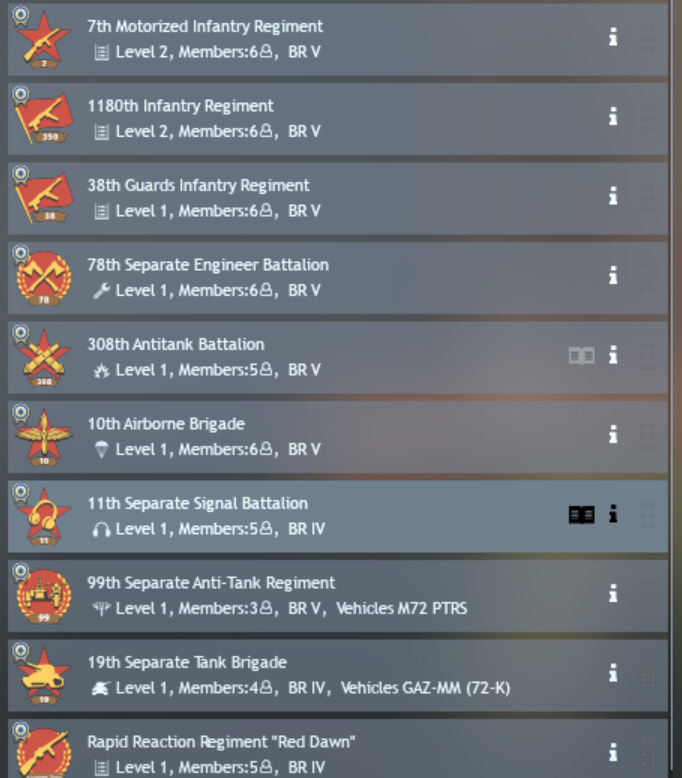This screenshot has height=778, width=682.
Task: Open the 308th Antitank Battalion row
Action: coord(300,356)
